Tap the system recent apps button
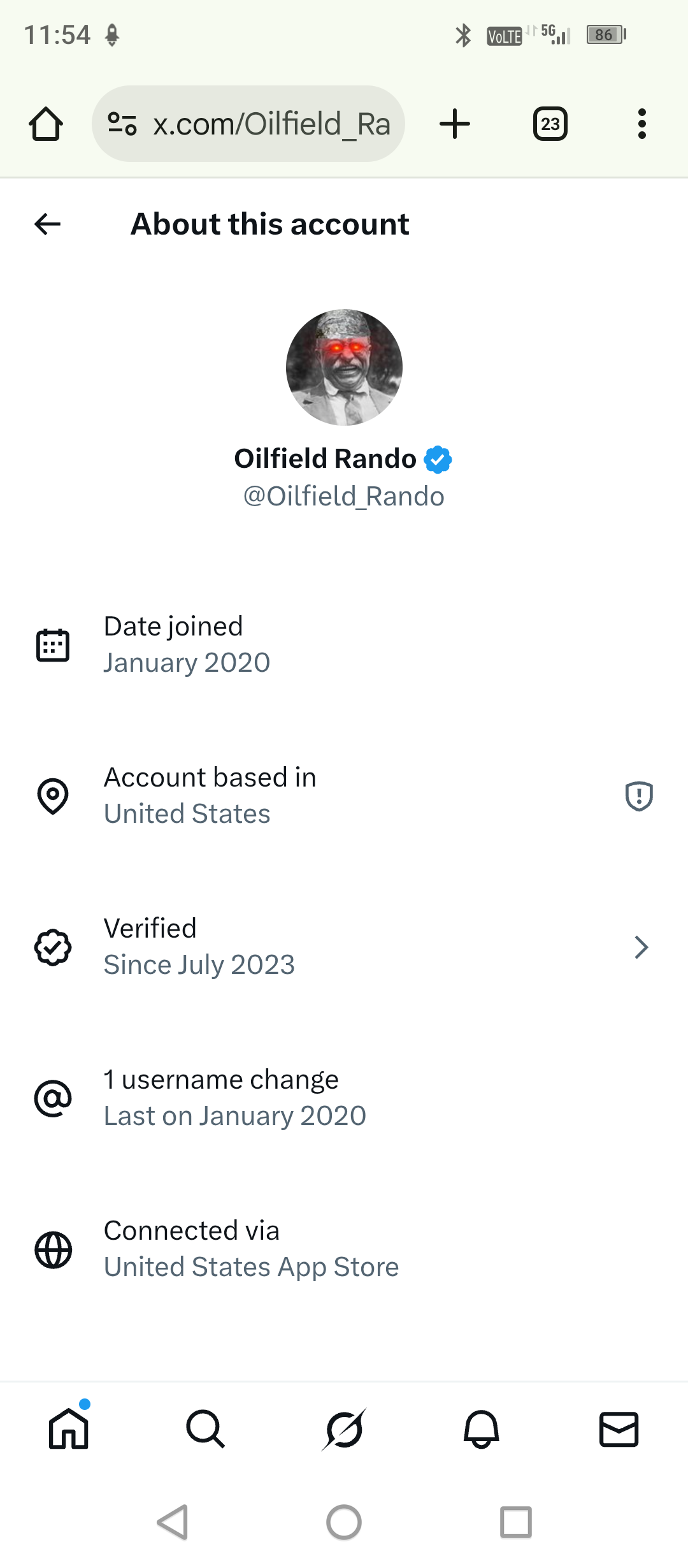Viewport: 688px width, 1568px height. tap(516, 1523)
